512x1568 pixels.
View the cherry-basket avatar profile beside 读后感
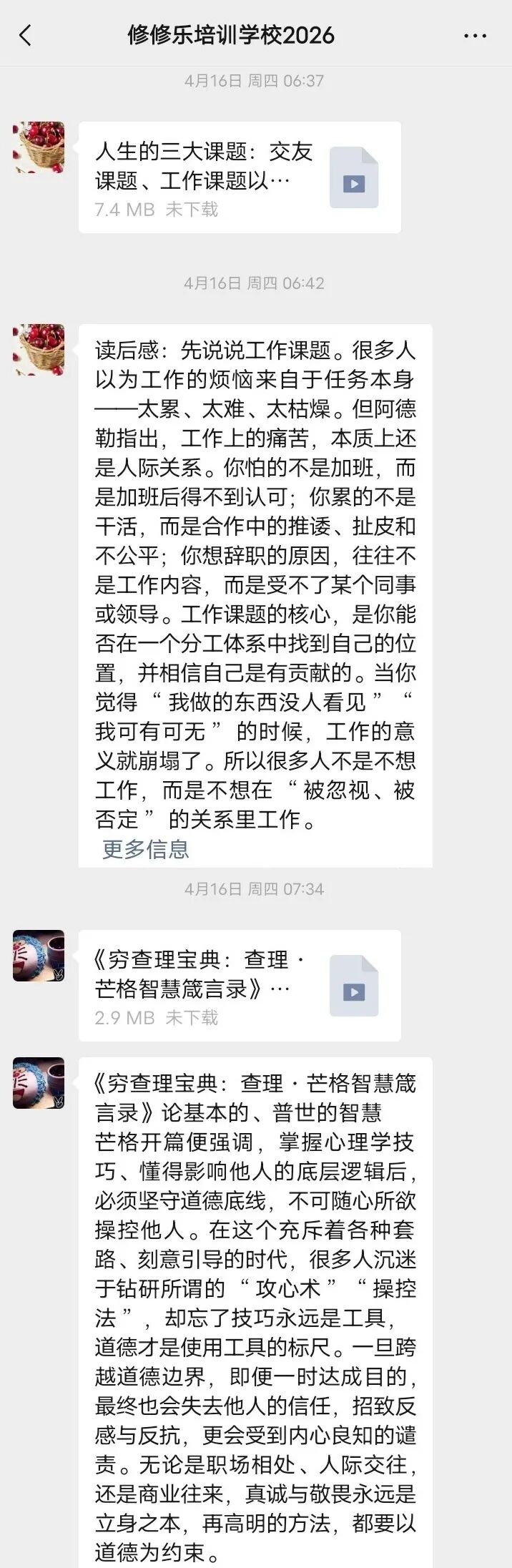(39, 350)
